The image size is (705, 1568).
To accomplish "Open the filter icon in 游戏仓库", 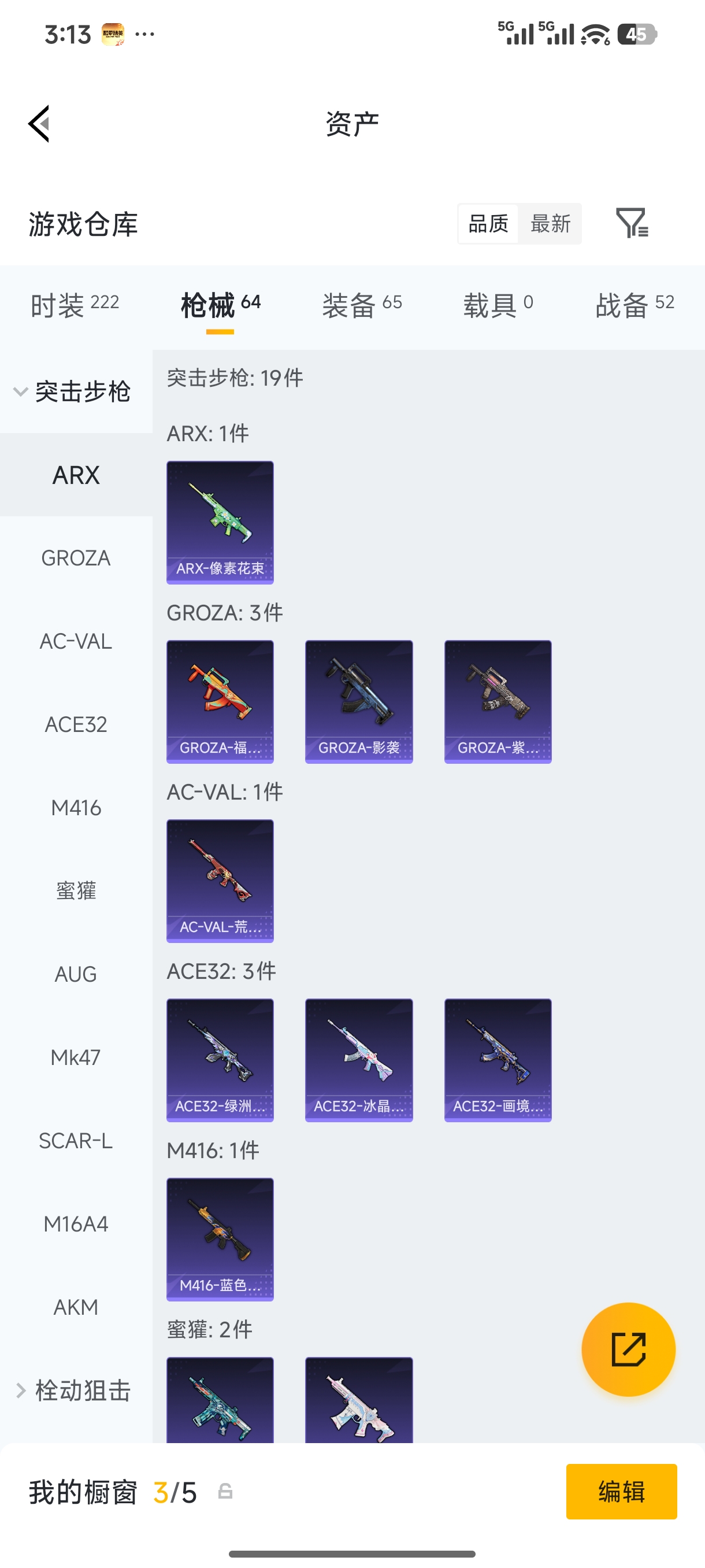I will (x=632, y=223).
